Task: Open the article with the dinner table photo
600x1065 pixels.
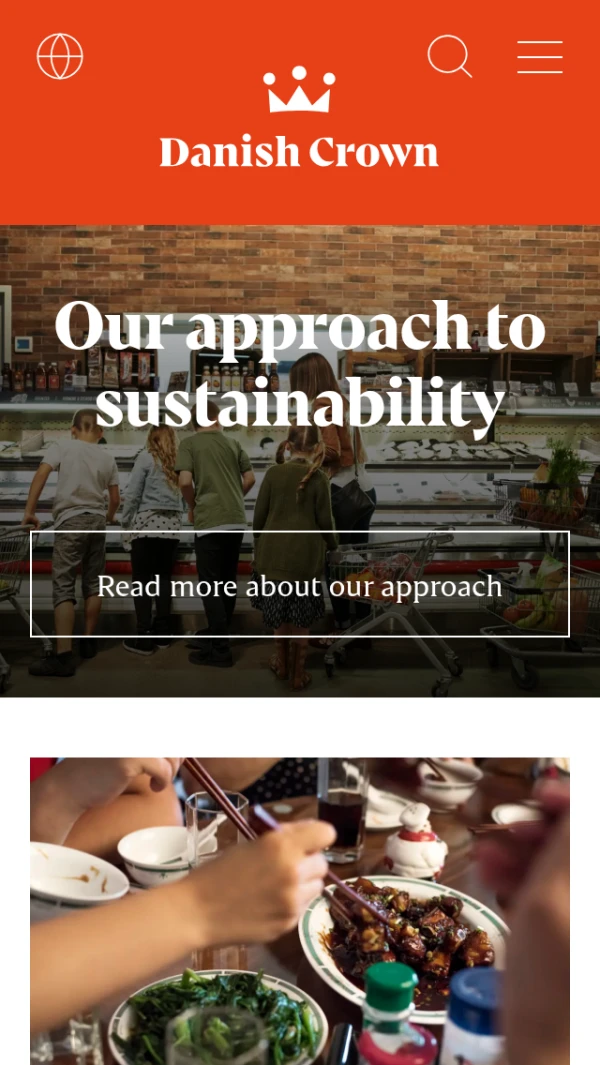Action: (x=300, y=910)
